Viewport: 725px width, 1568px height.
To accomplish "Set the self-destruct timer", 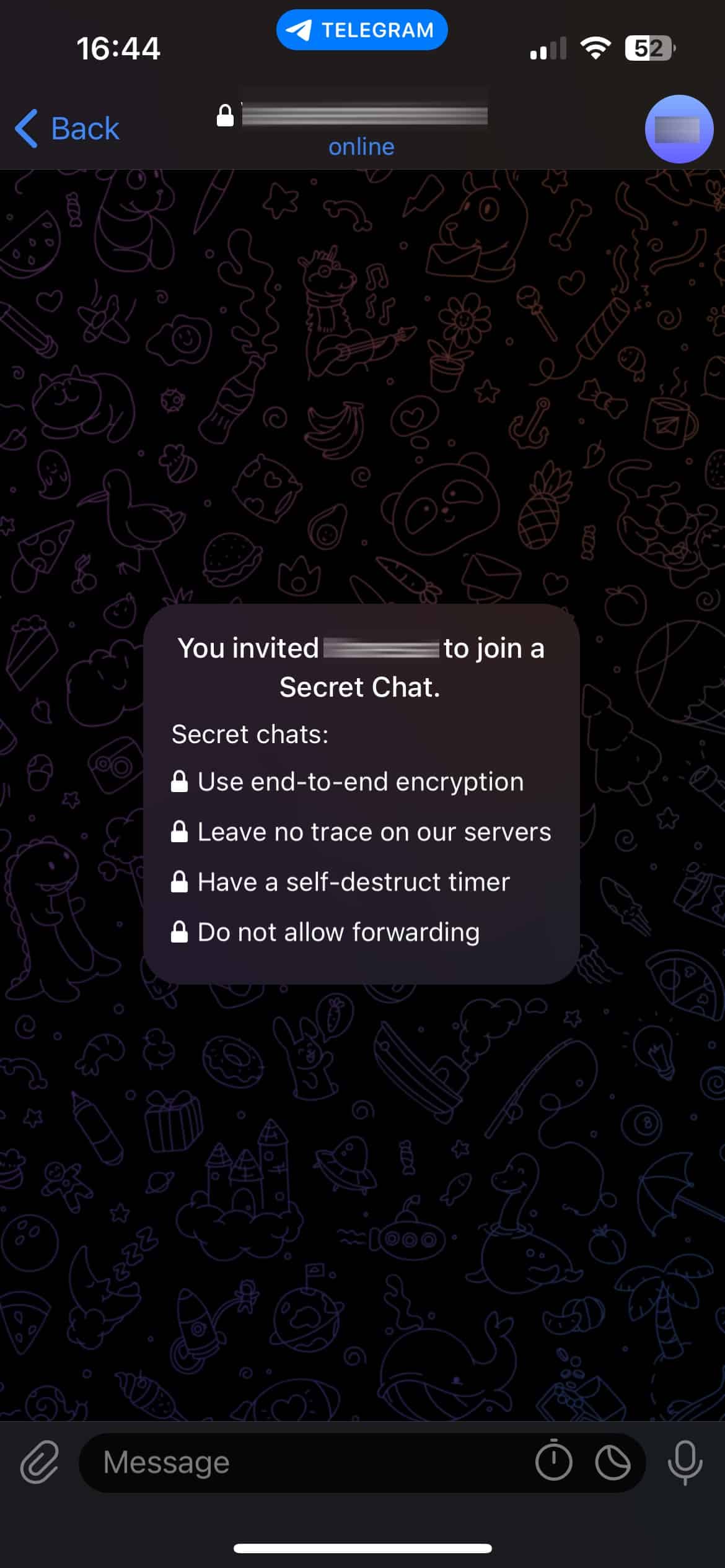I will [x=553, y=1461].
